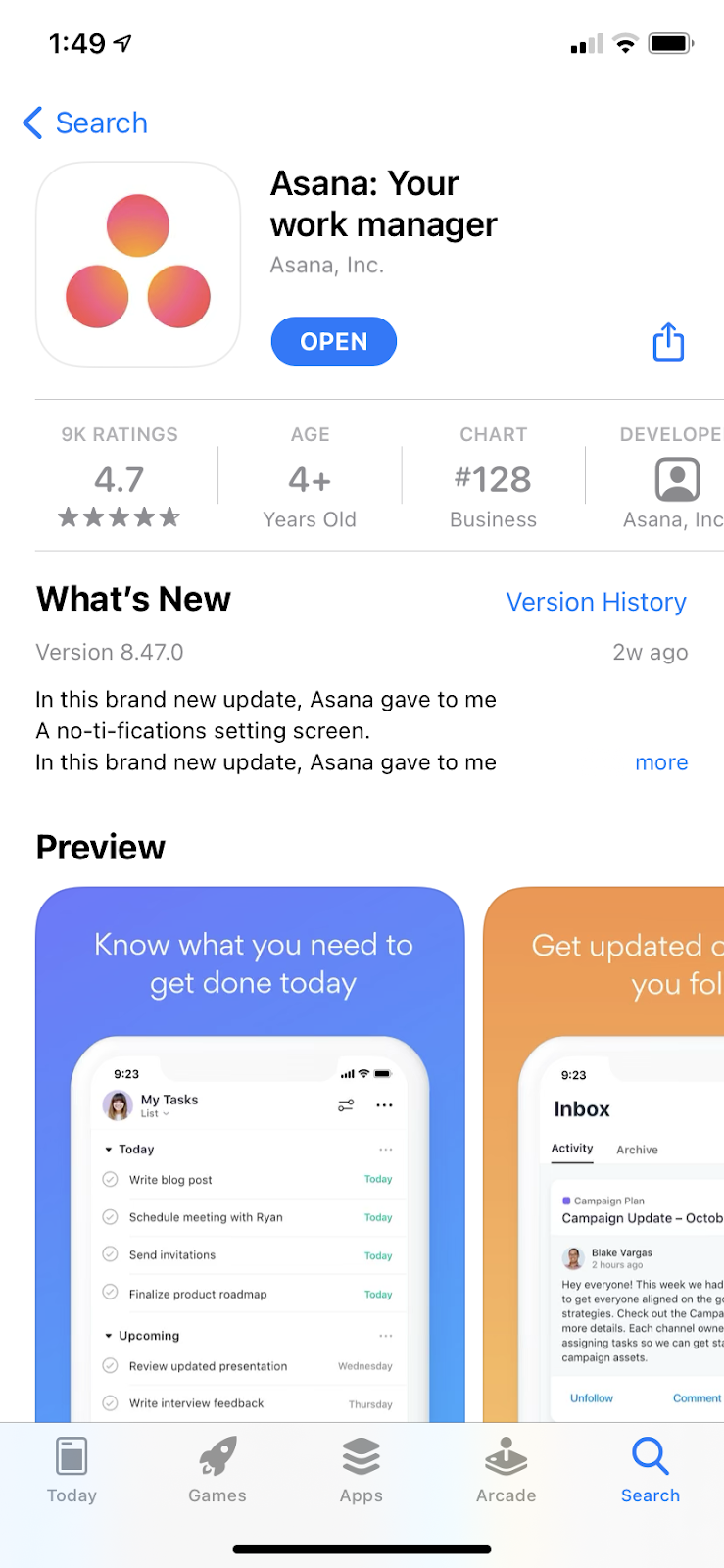Switch to the Arcade tab
This screenshot has width=724, height=1568.
click(506, 1469)
